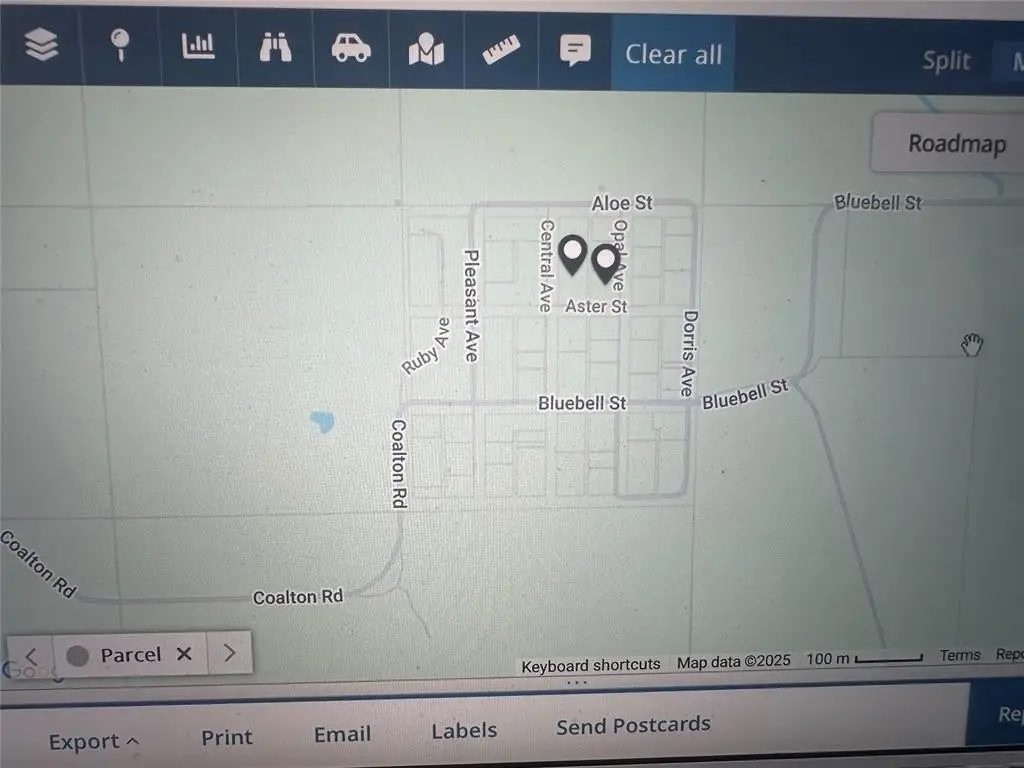
Task: Print the selected results
Action: [227, 738]
